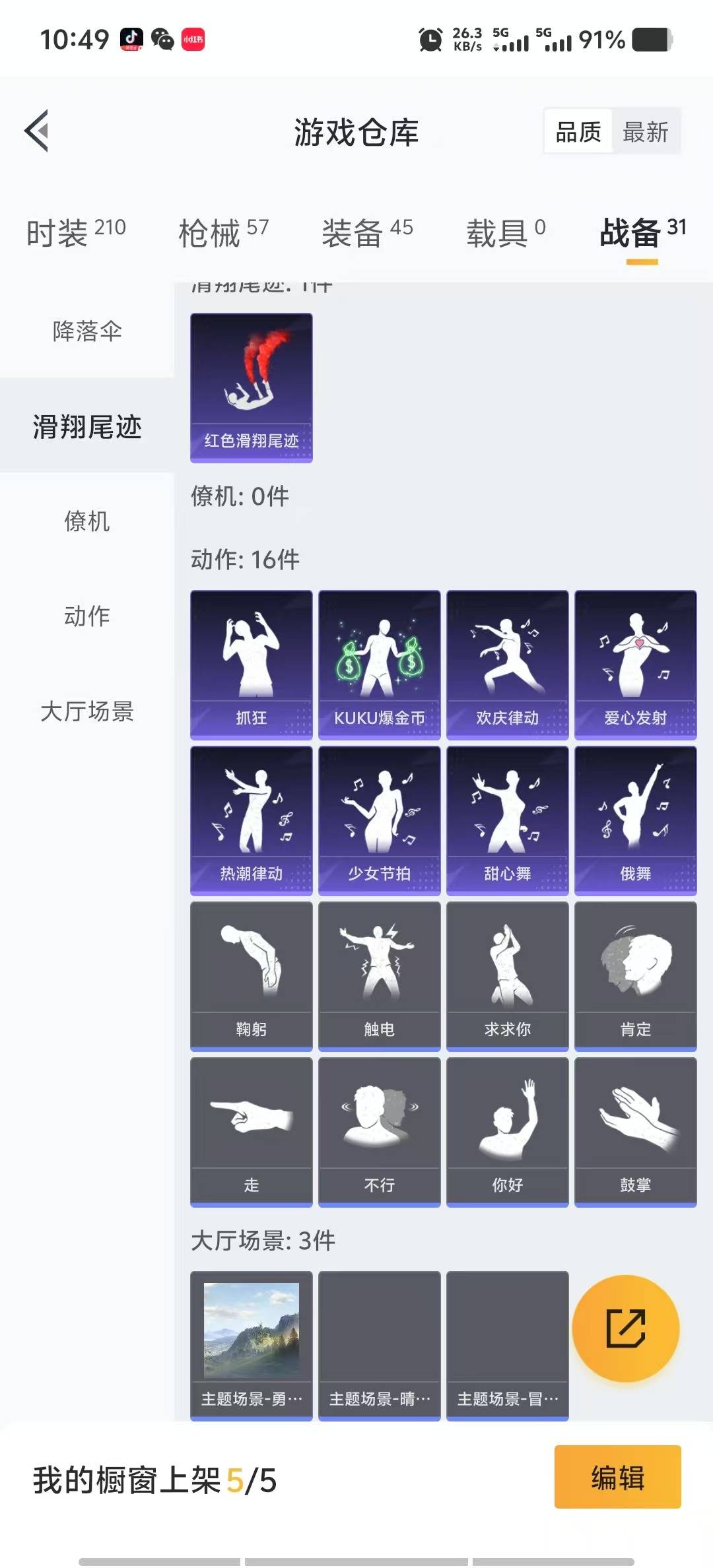
Task: Jump to 动作 in the side menu
Action: pyautogui.click(x=87, y=616)
